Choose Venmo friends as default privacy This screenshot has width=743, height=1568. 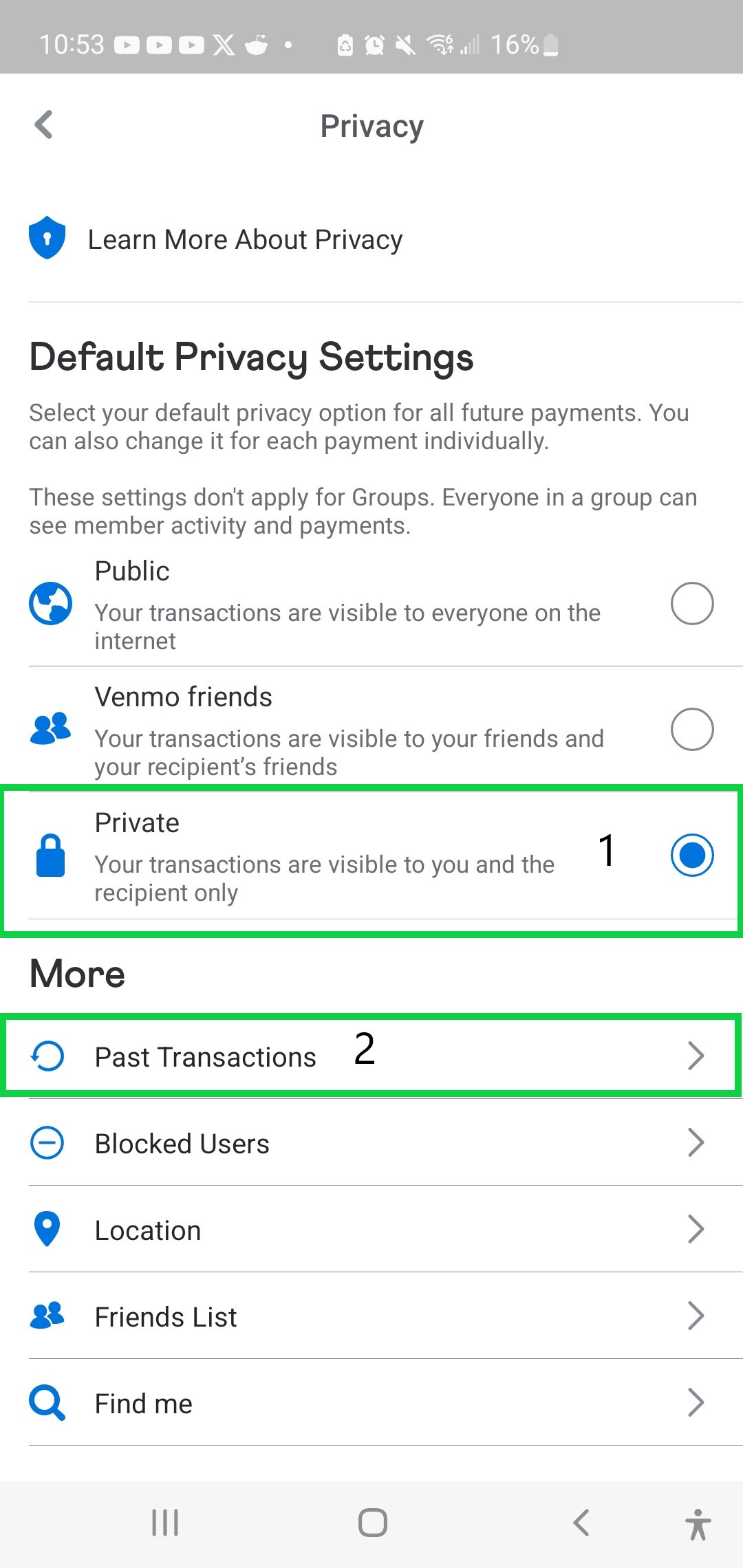click(x=691, y=729)
